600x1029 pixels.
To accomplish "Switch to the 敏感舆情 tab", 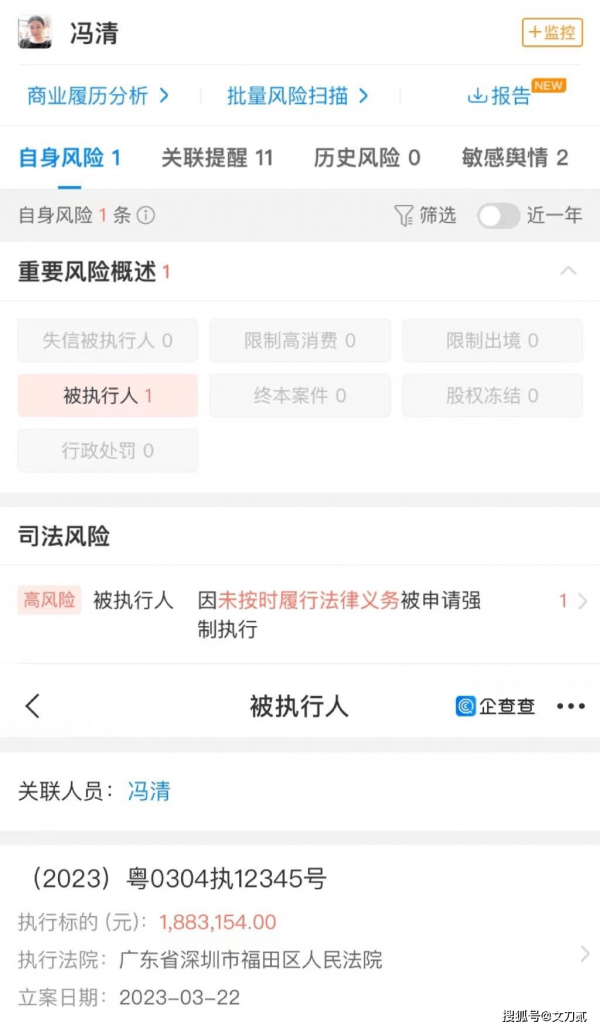I will coord(515,158).
